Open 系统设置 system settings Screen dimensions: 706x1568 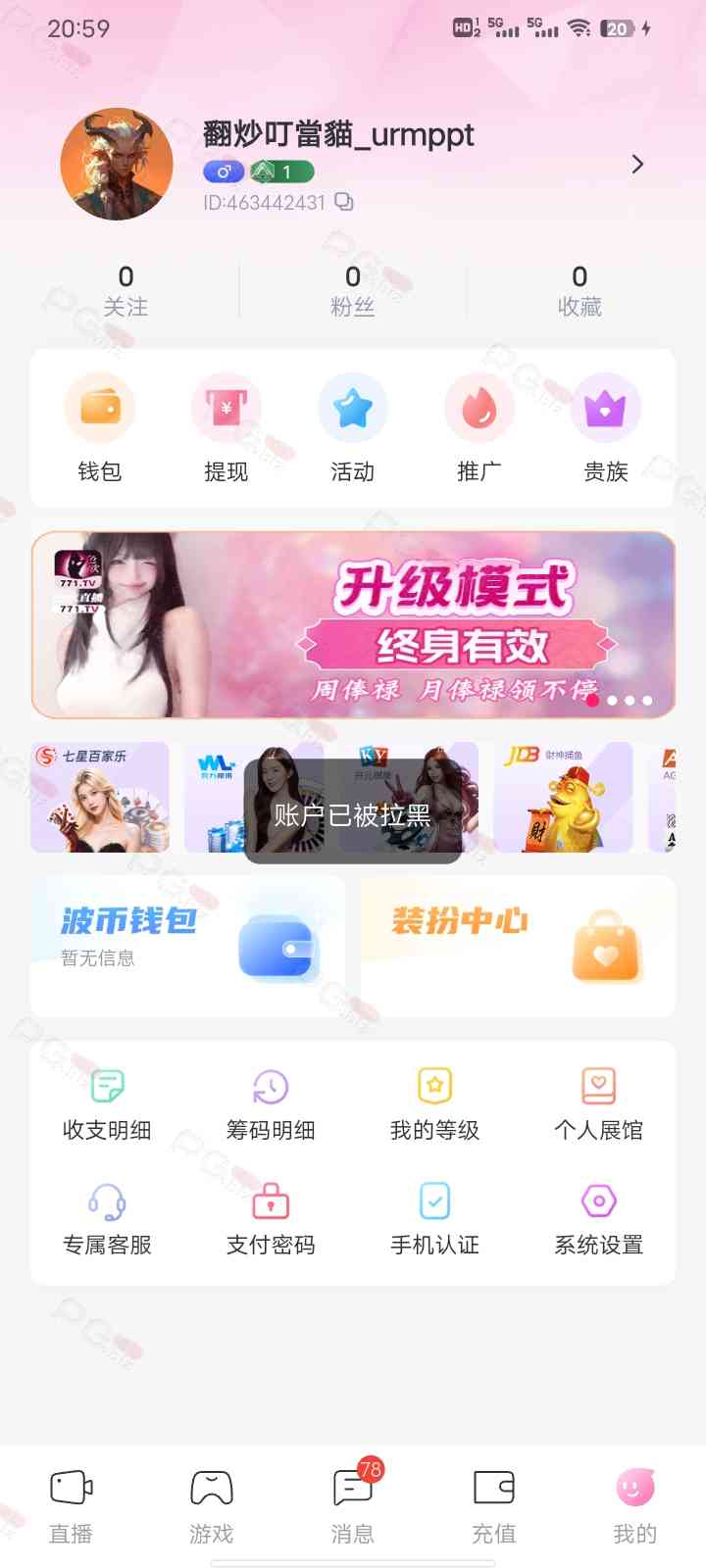pyautogui.click(x=598, y=1219)
